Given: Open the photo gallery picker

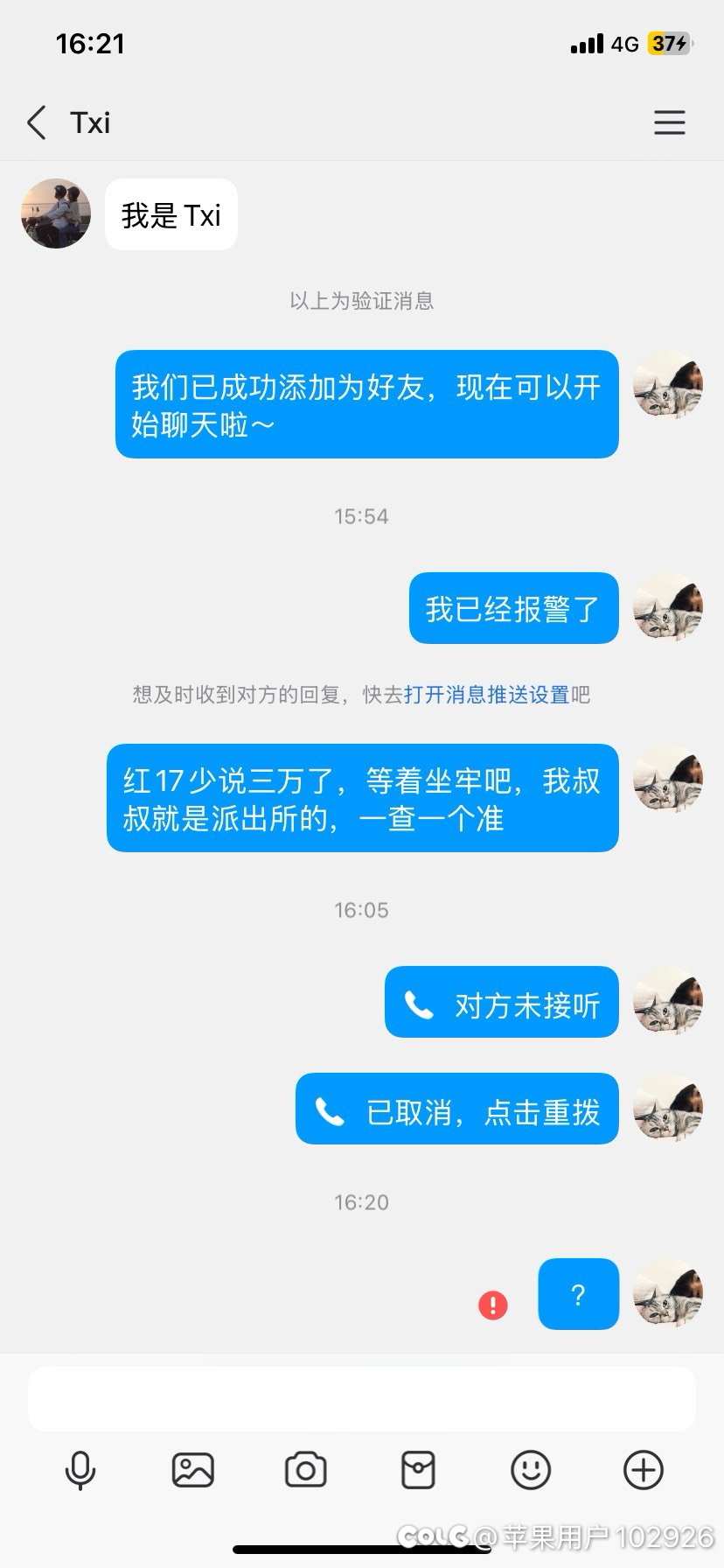Looking at the screenshot, I should pos(193,1470).
